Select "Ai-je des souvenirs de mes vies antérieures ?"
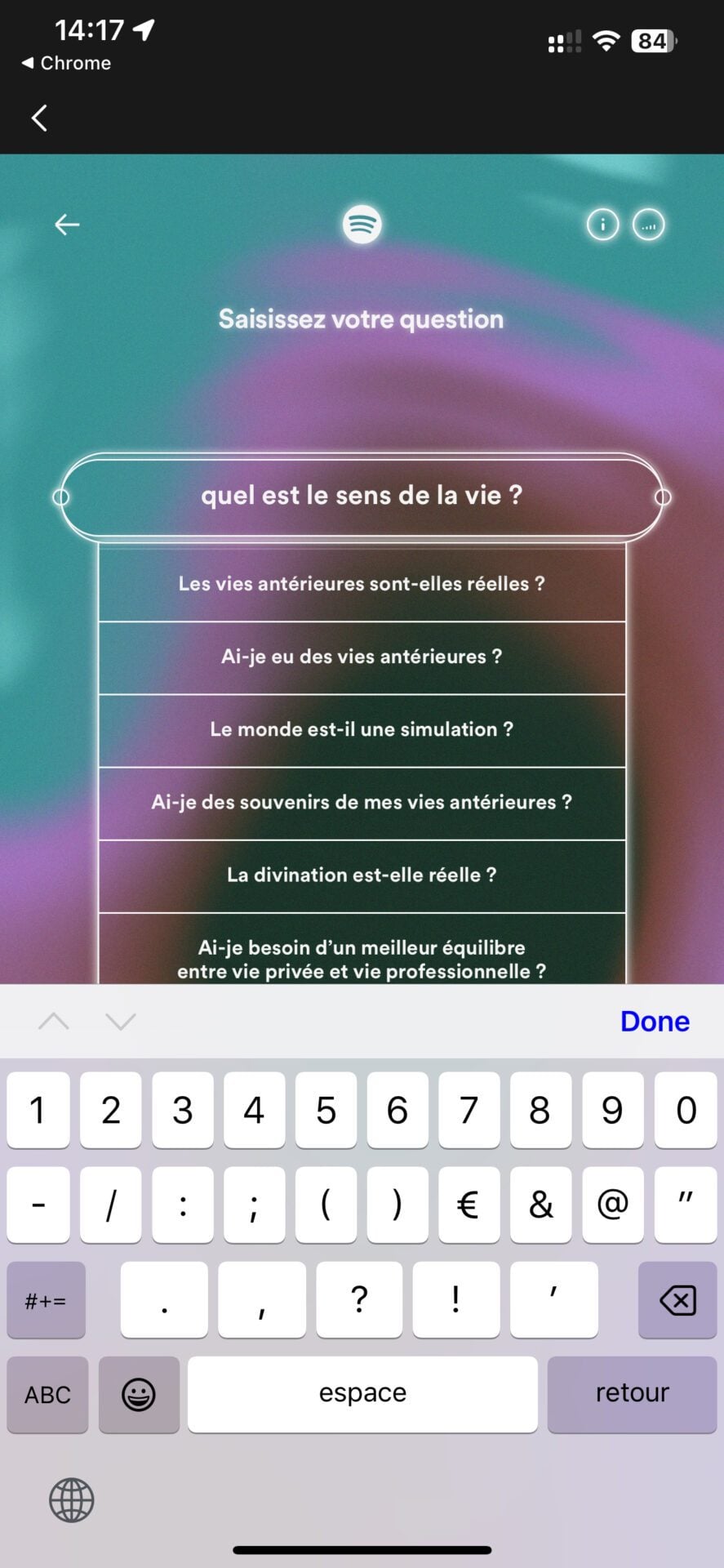Image resolution: width=724 pixels, height=1568 pixels. tap(362, 802)
